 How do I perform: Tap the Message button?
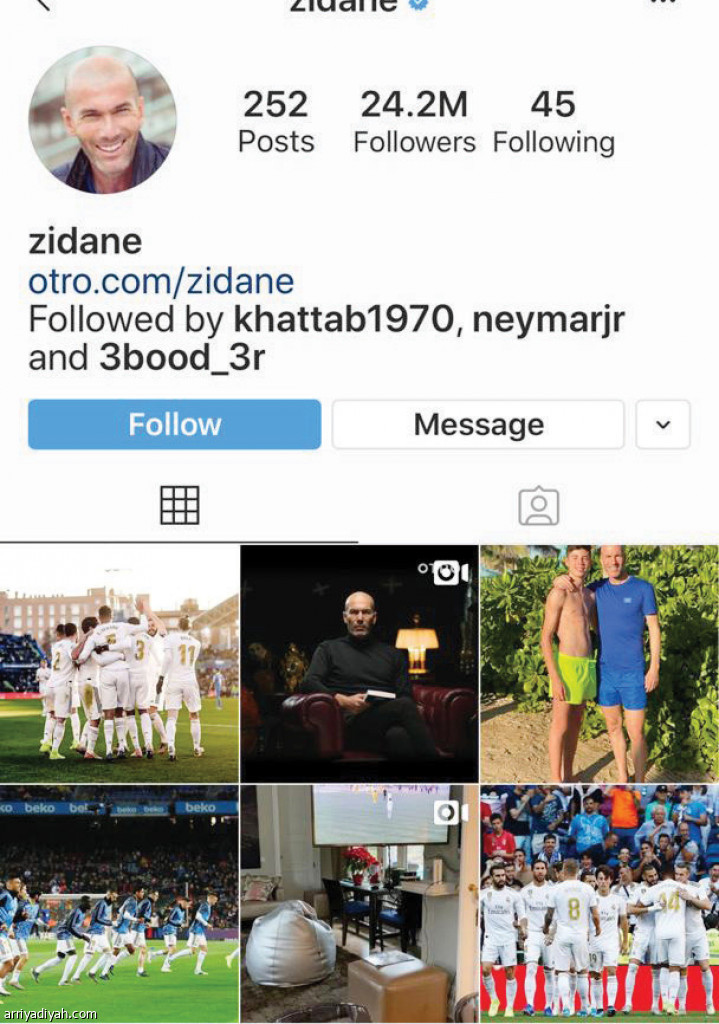coord(478,424)
